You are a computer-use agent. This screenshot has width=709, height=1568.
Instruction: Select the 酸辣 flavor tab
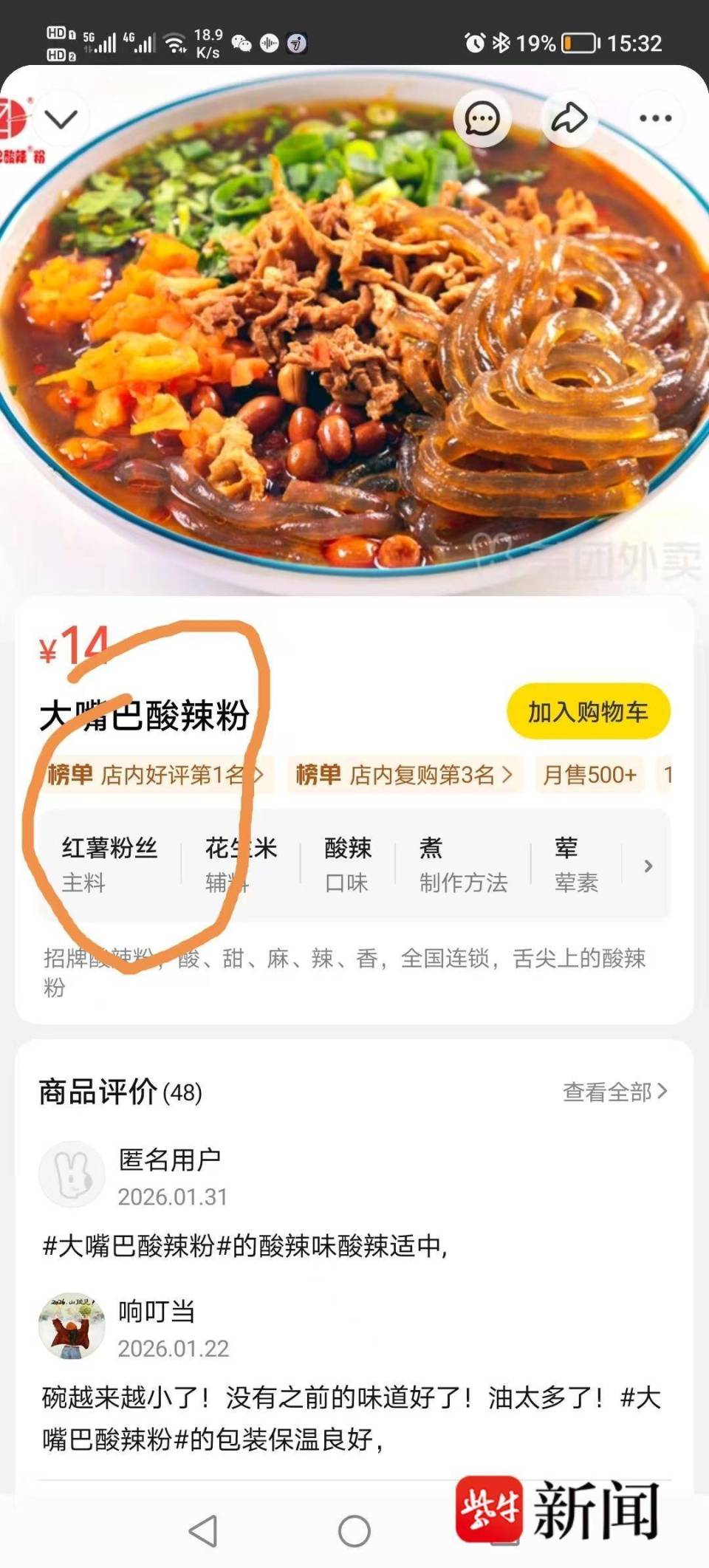click(347, 864)
